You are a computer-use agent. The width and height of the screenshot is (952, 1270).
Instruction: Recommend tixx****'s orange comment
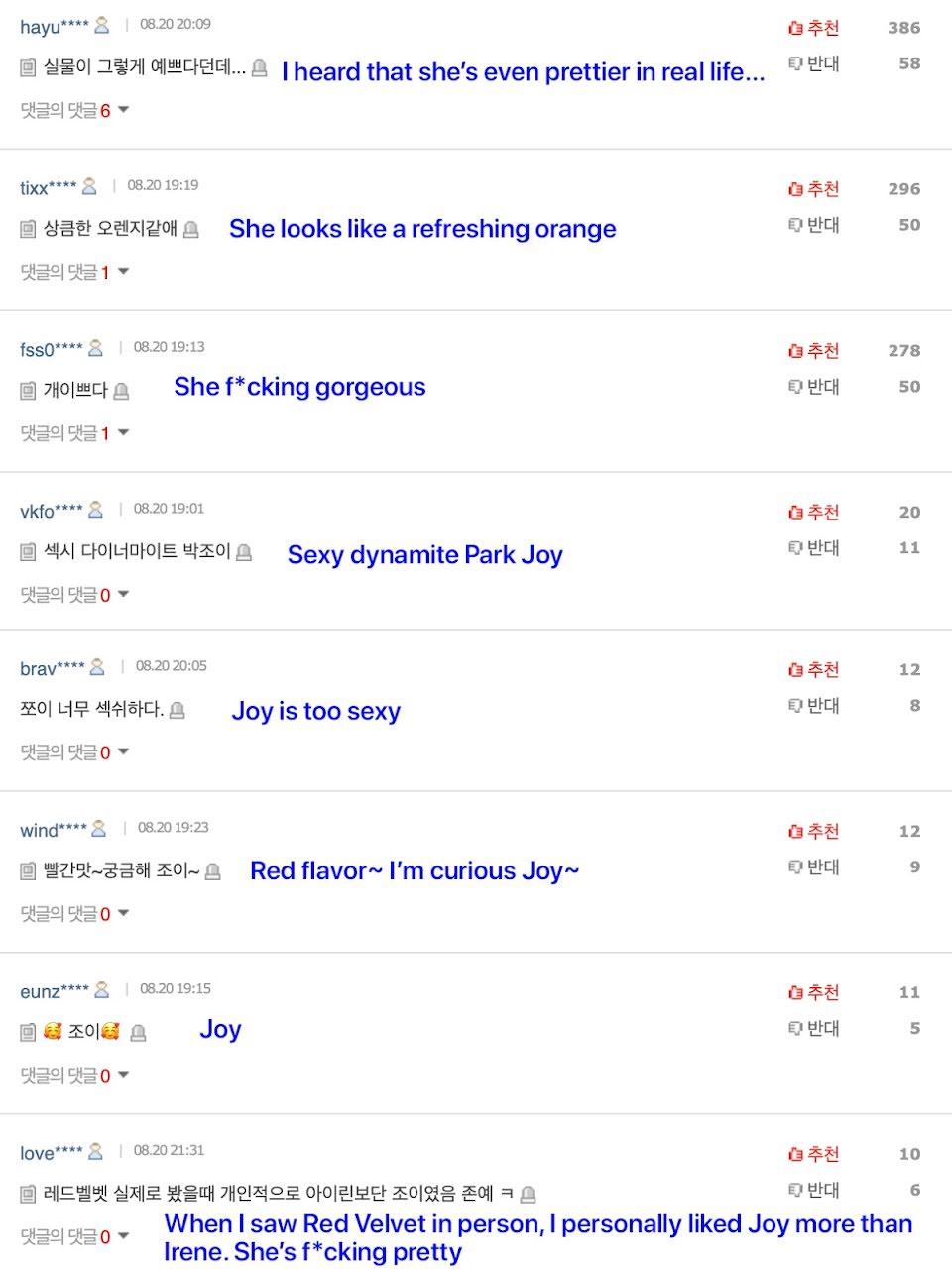814,189
